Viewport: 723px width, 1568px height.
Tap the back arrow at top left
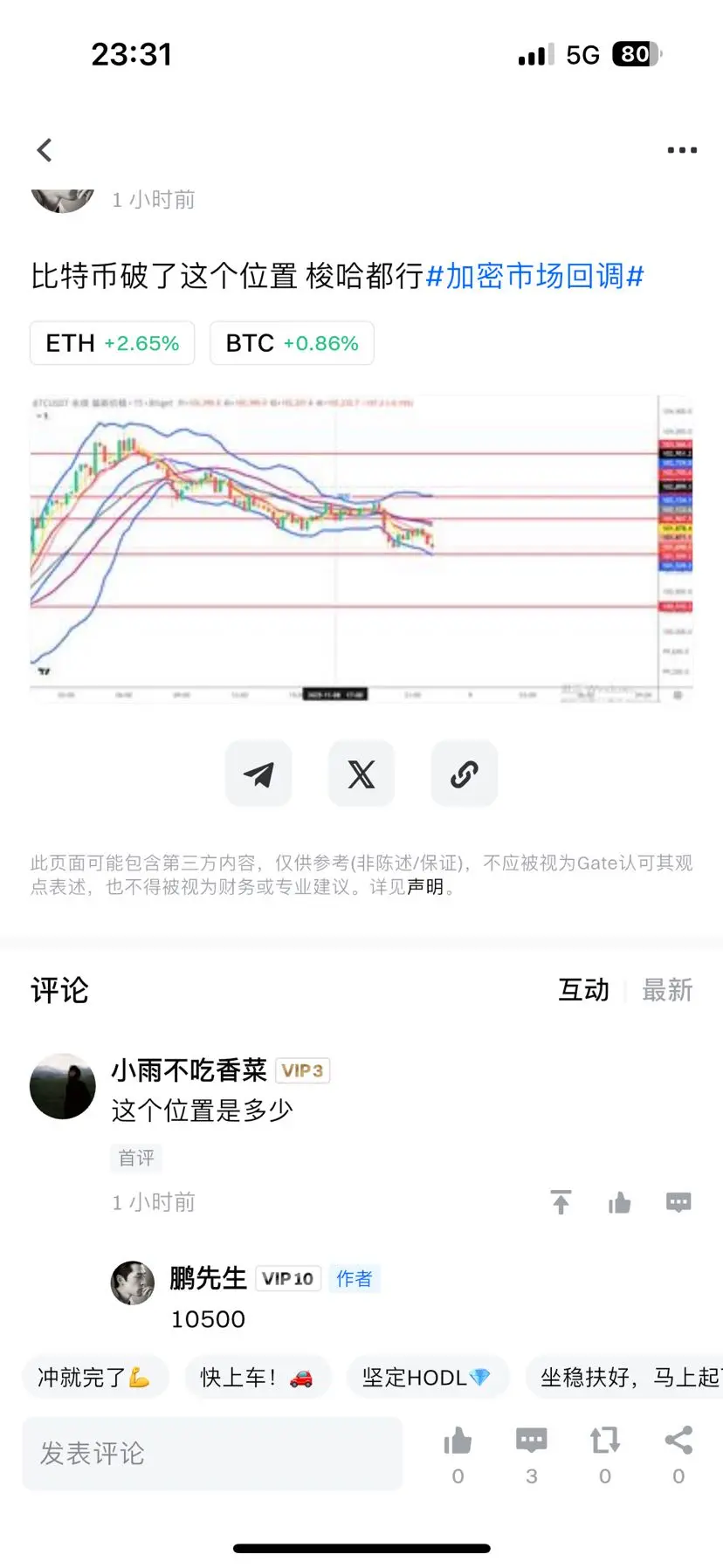(44, 149)
